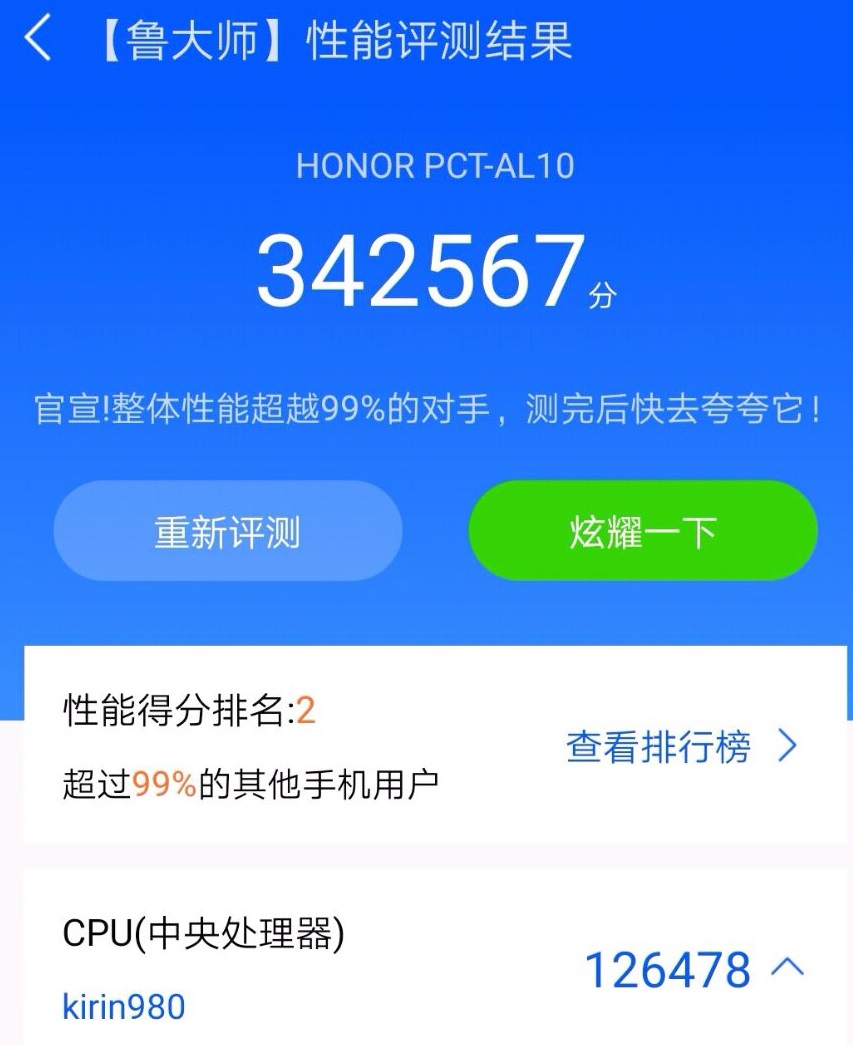Click the right chevron beside 查看排行榜

click(x=789, y=746)
